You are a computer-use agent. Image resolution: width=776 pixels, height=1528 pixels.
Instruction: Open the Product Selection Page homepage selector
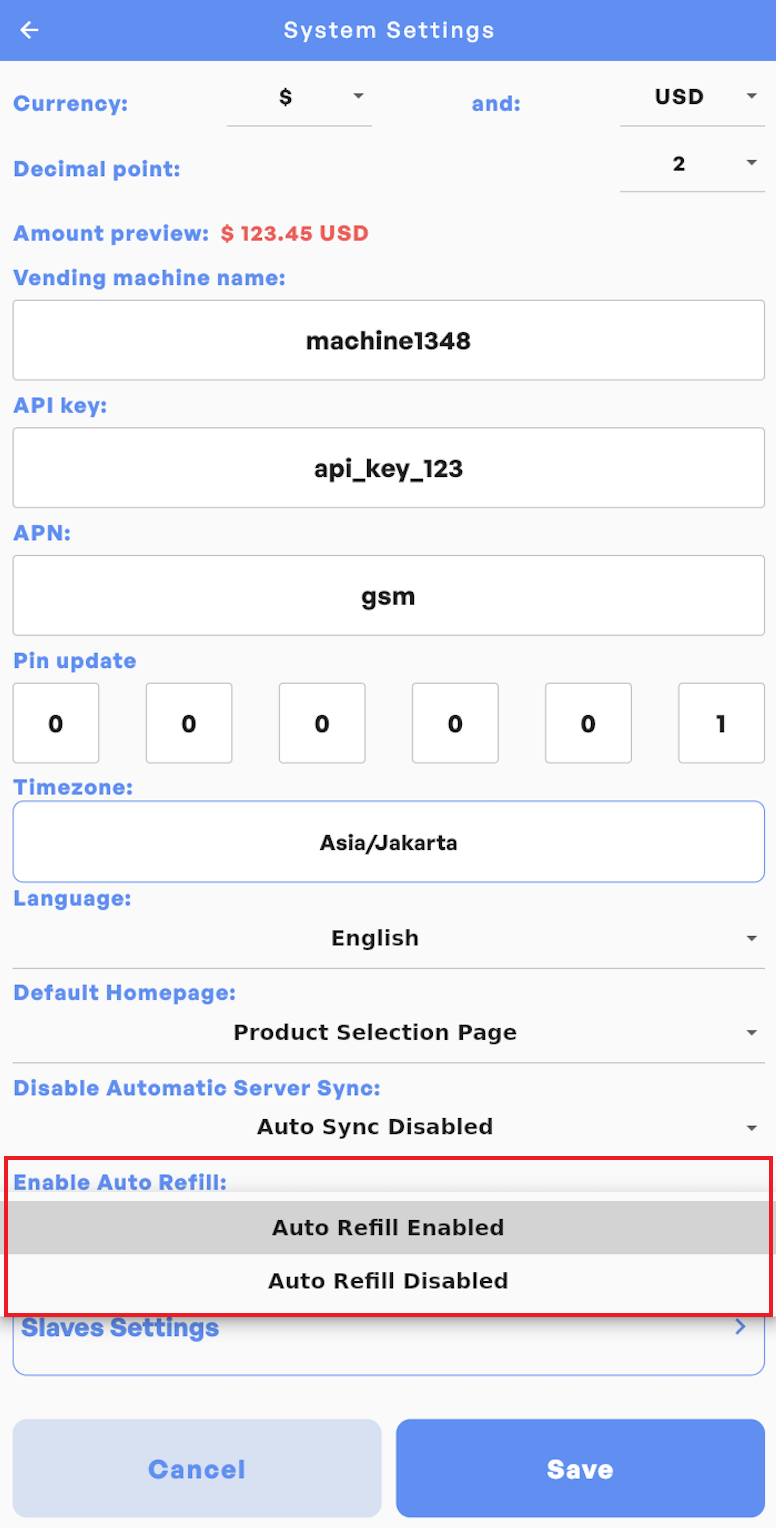point(375,1032)
